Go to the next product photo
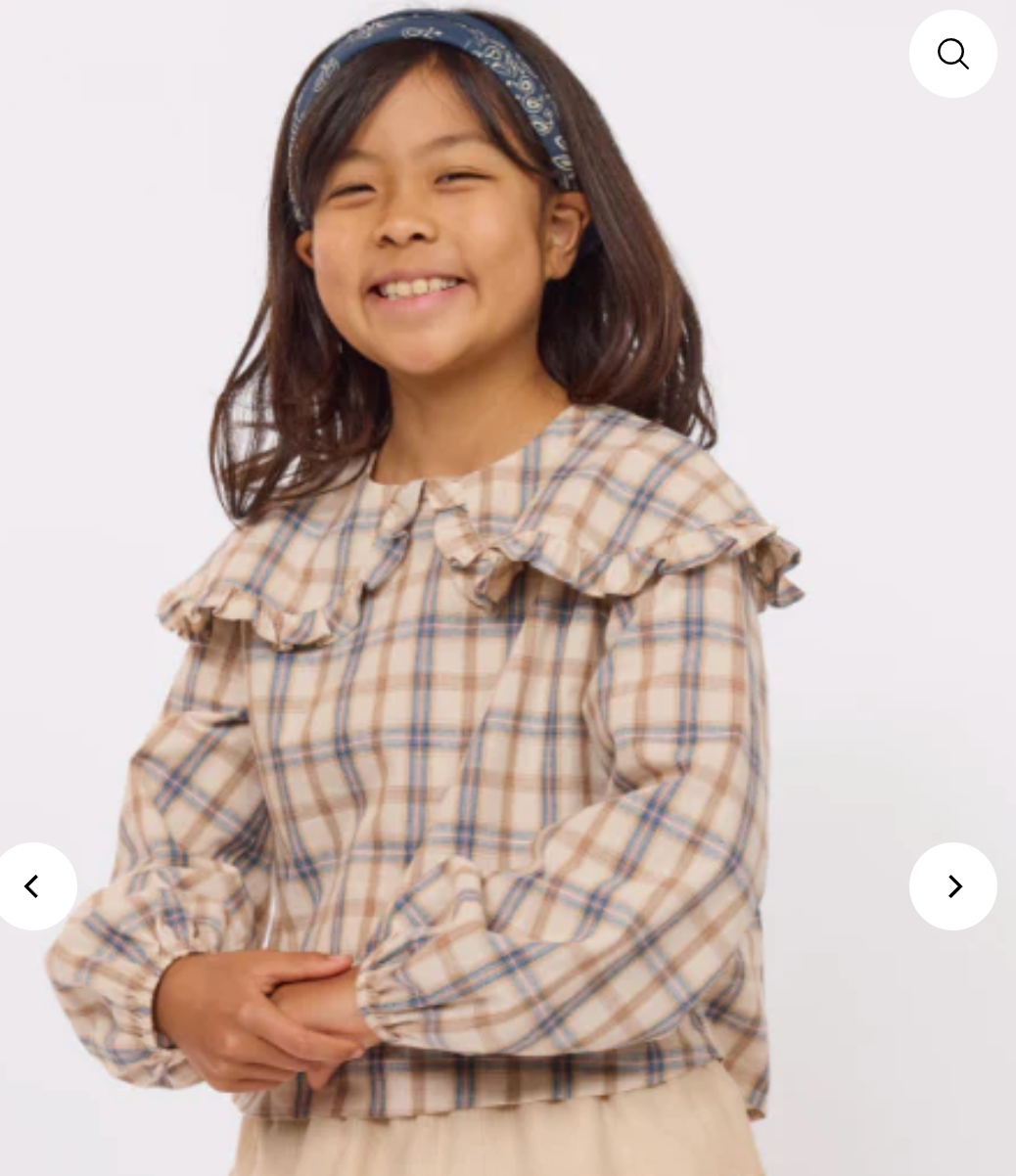 (952, 886)
